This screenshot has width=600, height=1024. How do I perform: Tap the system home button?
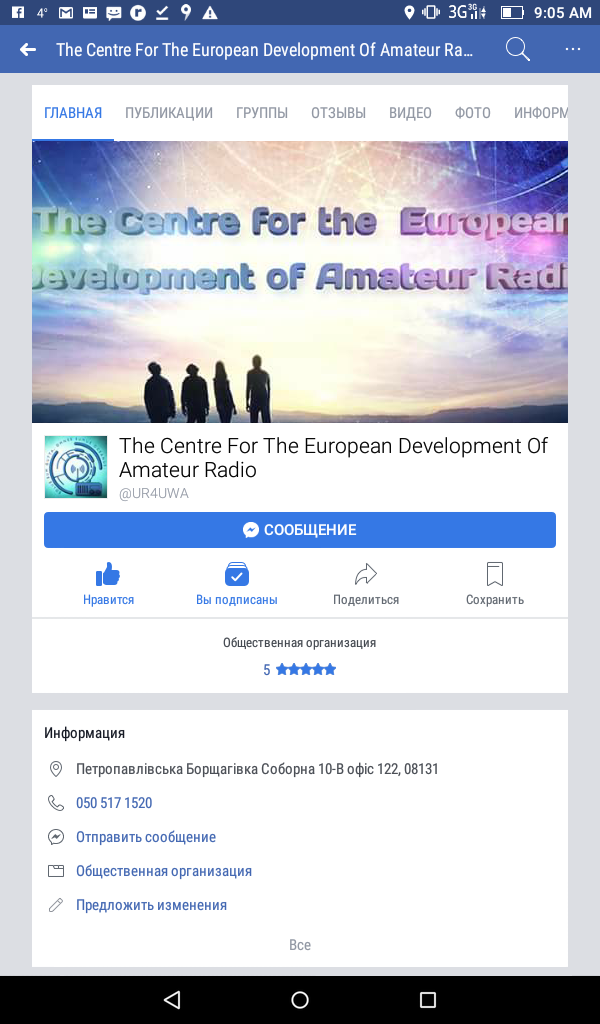[300, 1000]
